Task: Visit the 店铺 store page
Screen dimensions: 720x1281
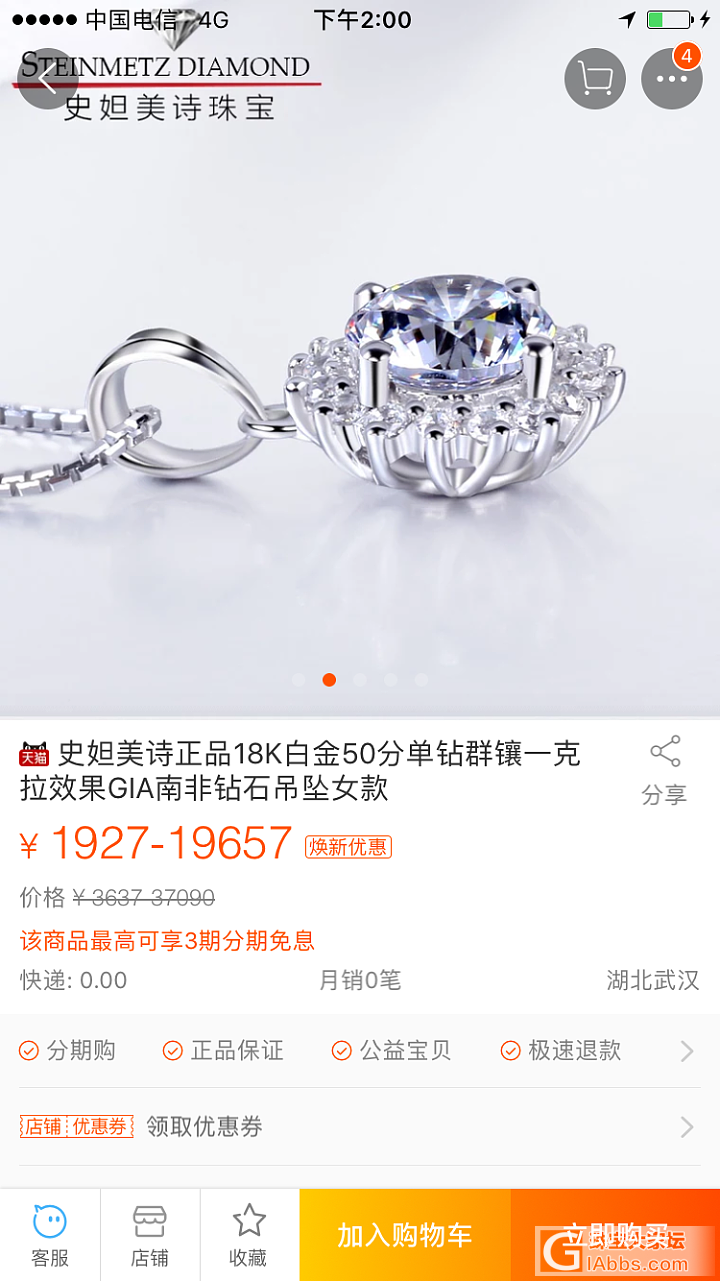Action: [x=150, y=1235]
